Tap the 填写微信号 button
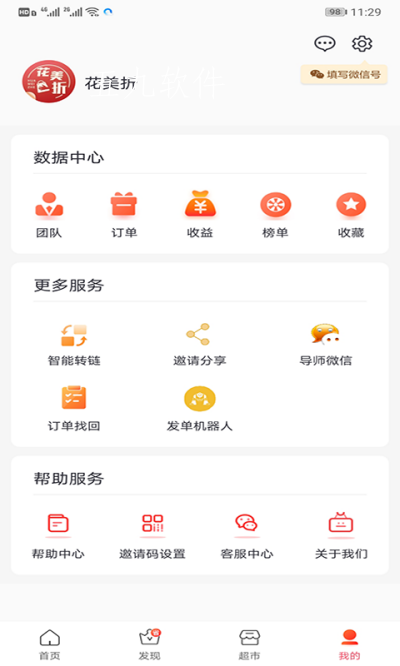Image resolution: width=400 pixels, height=666 pixels. tap(344, 74)
